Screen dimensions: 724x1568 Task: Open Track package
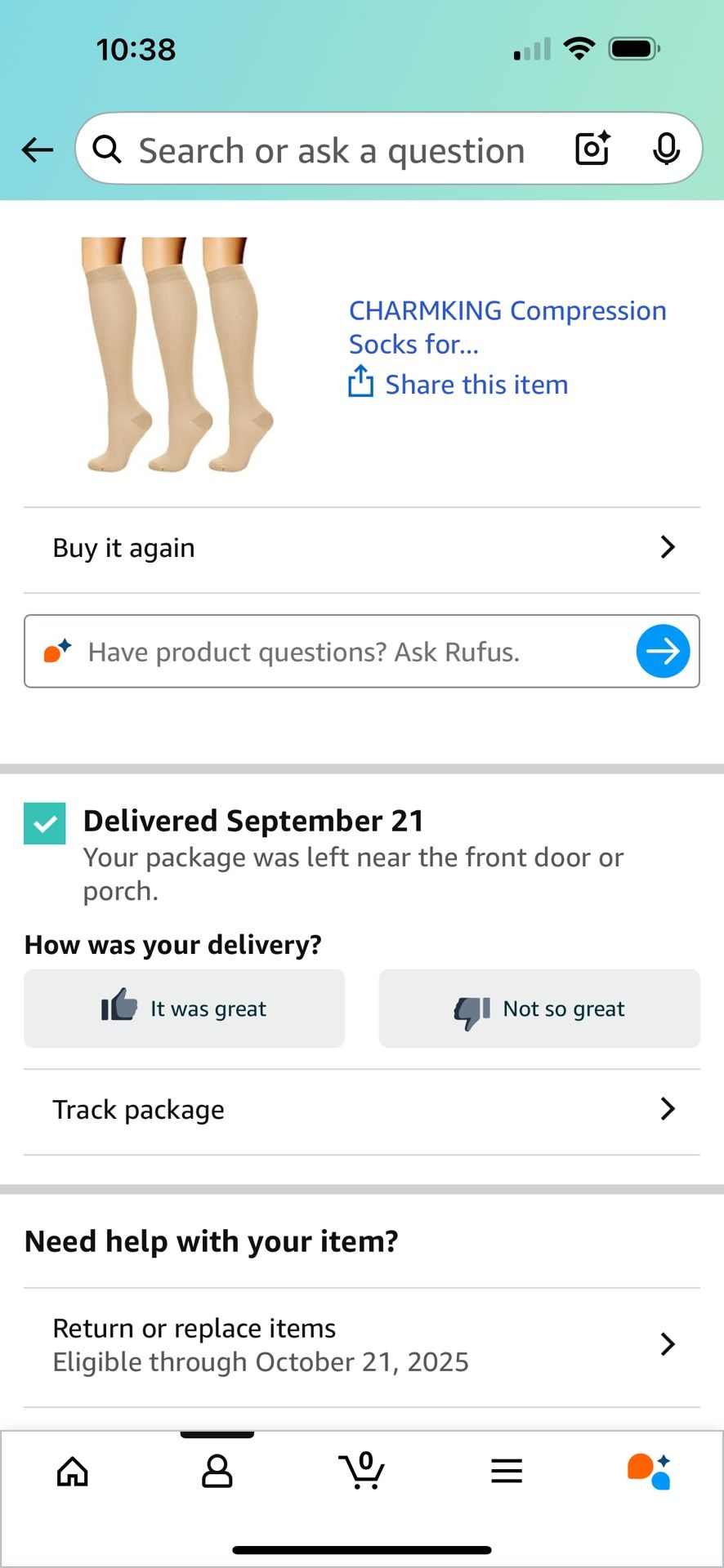pyautogui.click(x=361, y=1110)
